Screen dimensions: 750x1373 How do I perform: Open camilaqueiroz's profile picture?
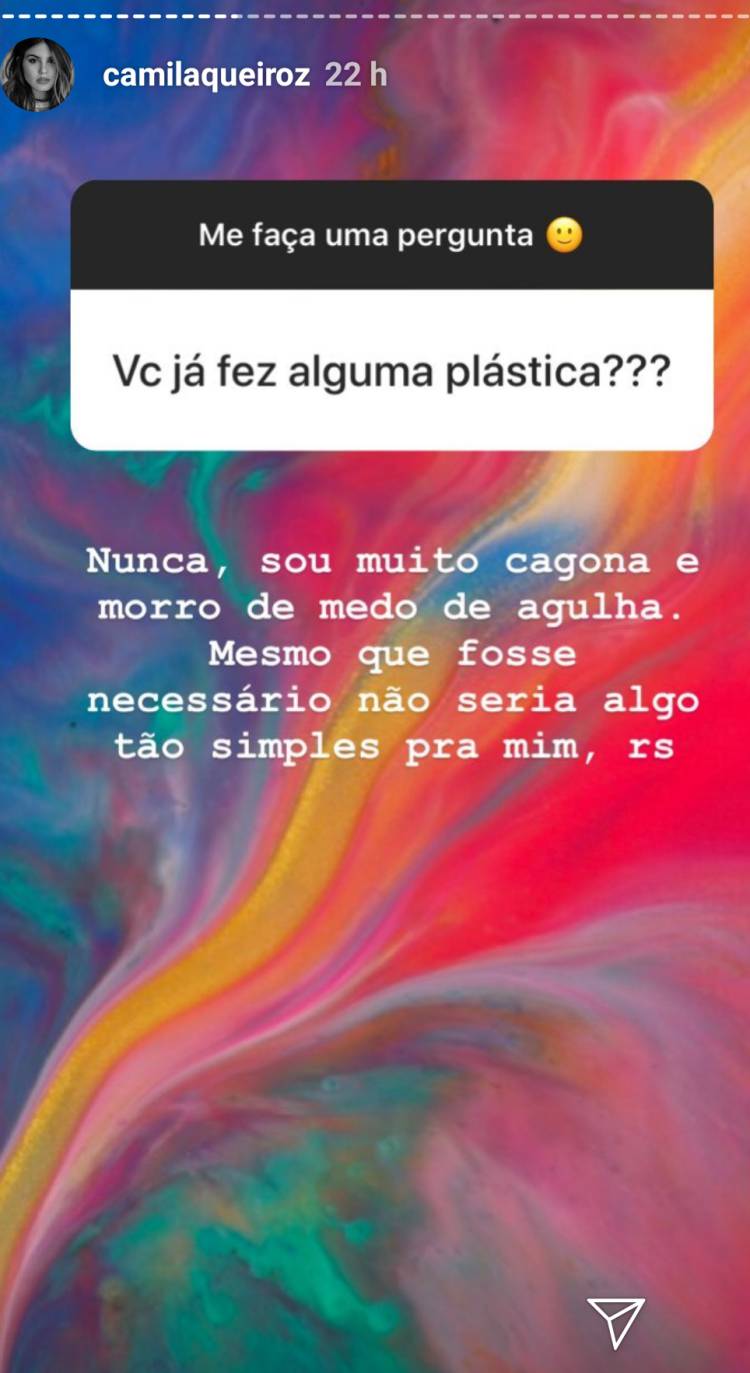coord(37,75)
